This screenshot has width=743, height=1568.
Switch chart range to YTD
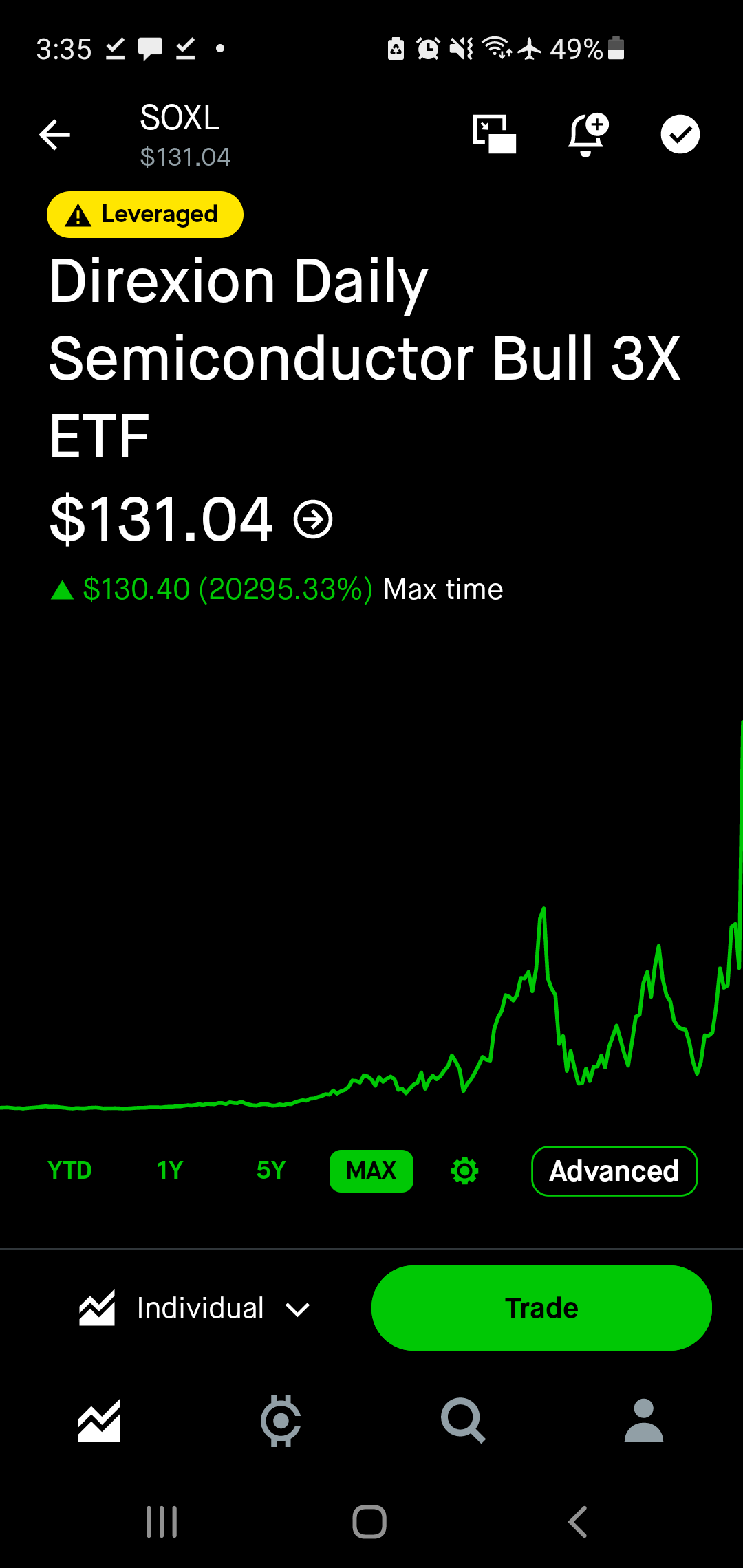pyautogui.click(x=69, y=1170)
